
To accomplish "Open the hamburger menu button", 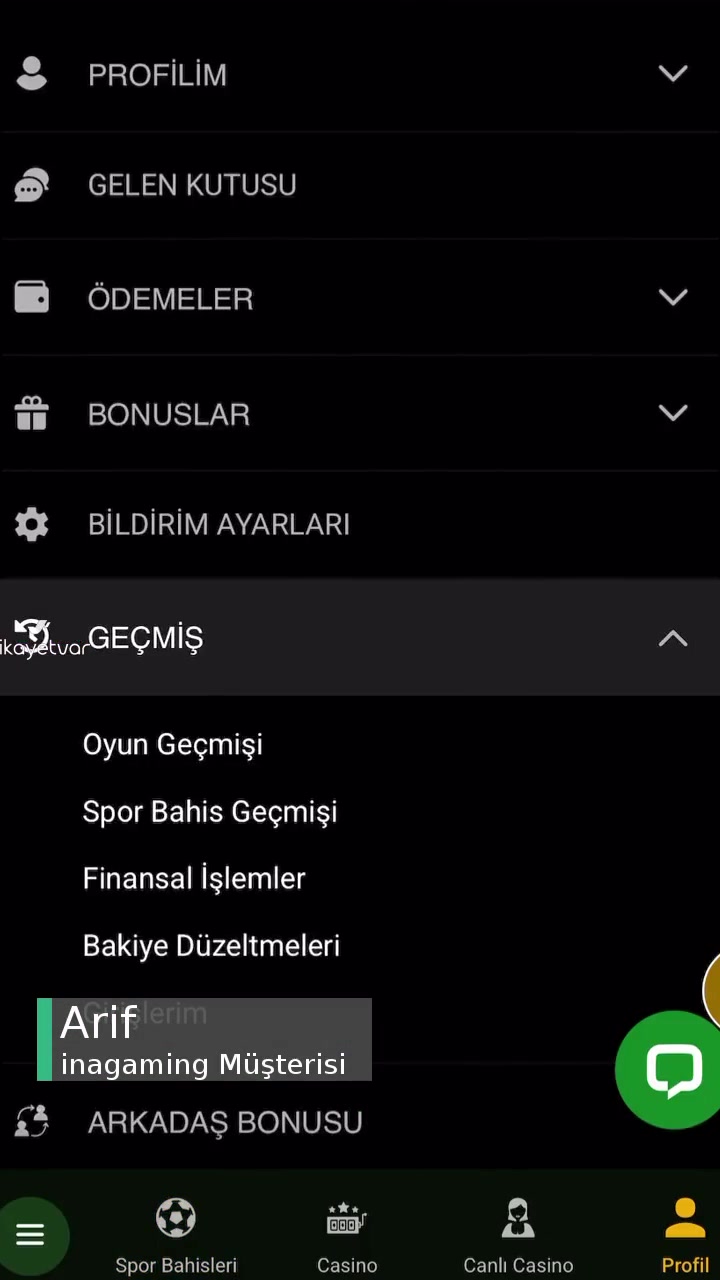I will (x=31, y=1234).
